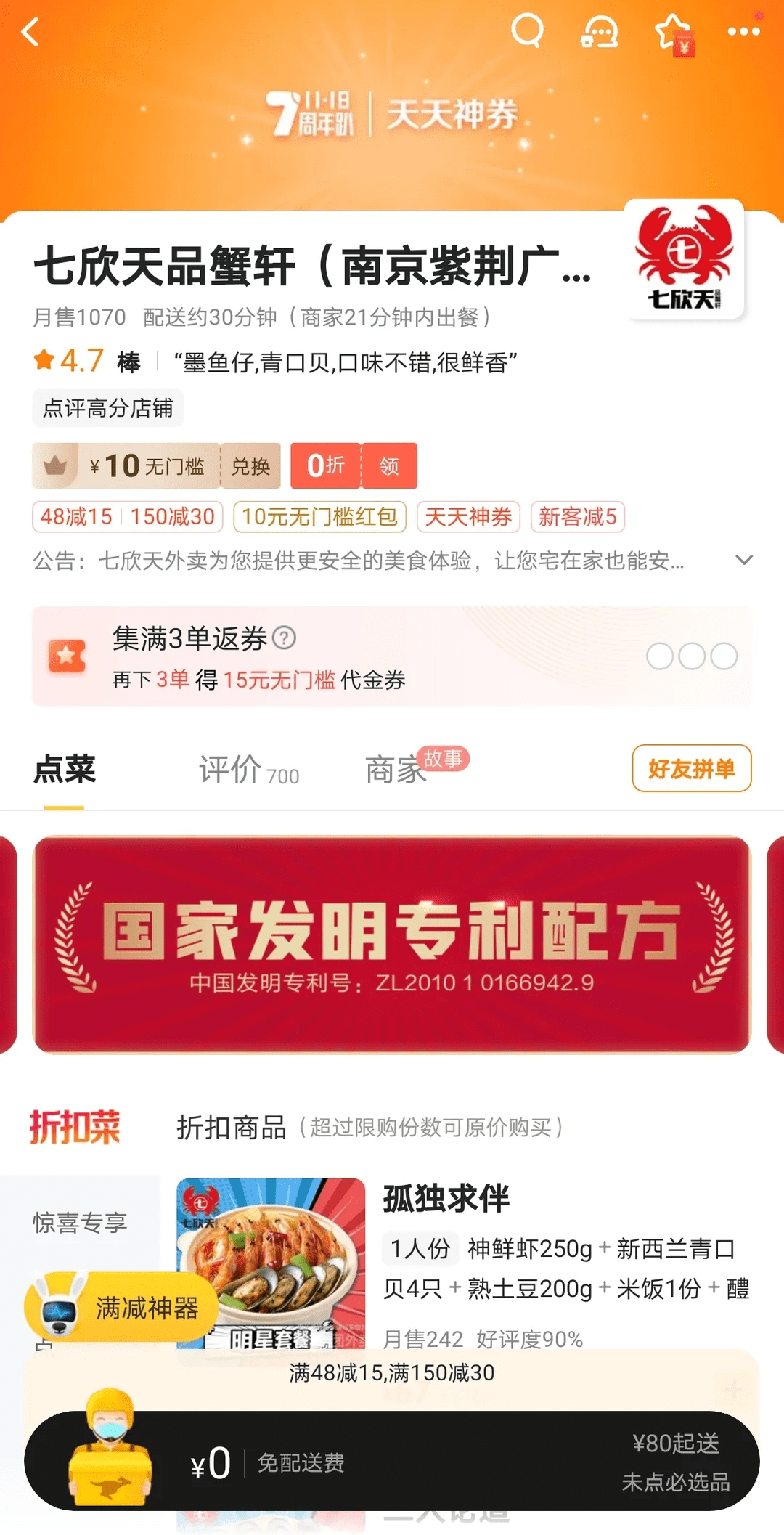This screenshot has height=1535, width=784.
Task: Open the 48减15 150减30 promotion tag
Action: coord(128,516)
